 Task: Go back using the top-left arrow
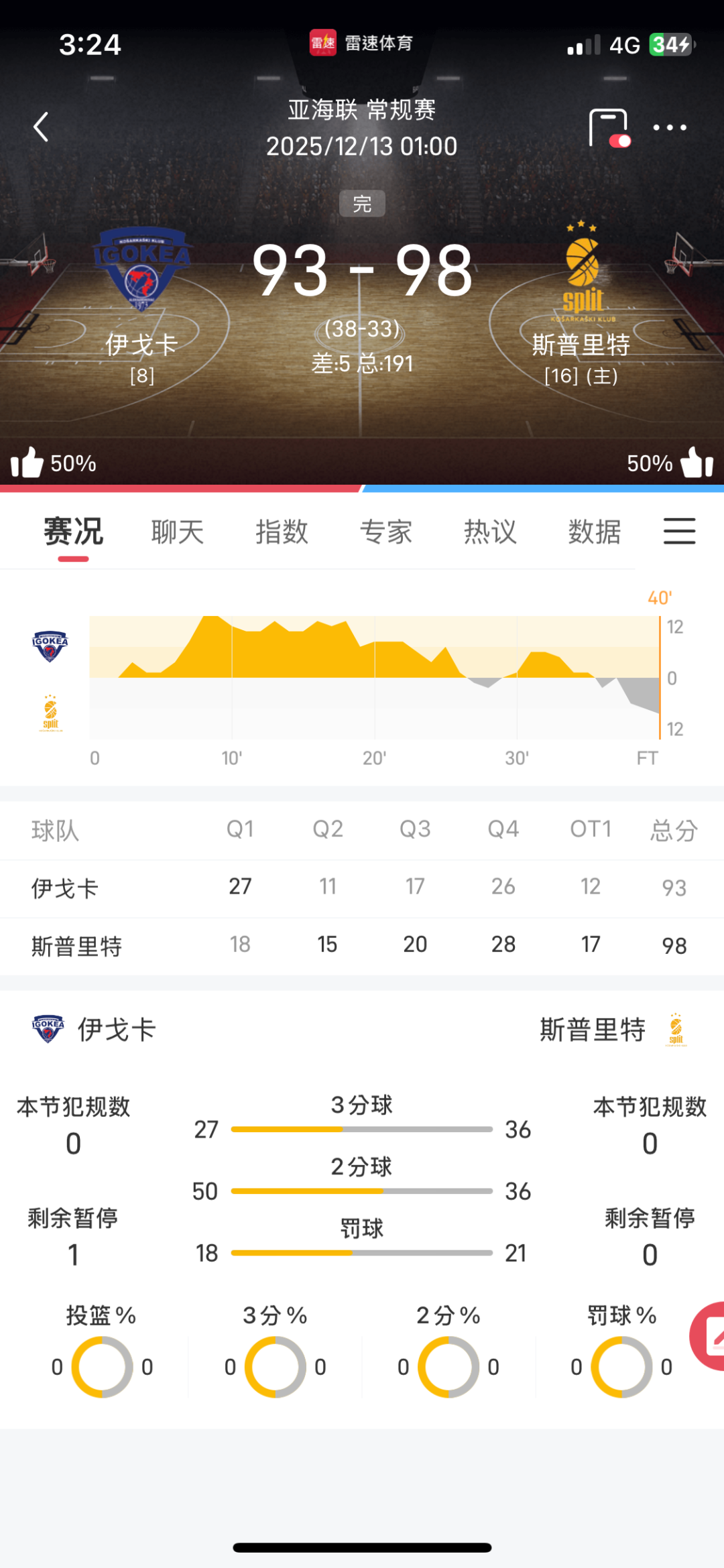(x=42, y=127)
